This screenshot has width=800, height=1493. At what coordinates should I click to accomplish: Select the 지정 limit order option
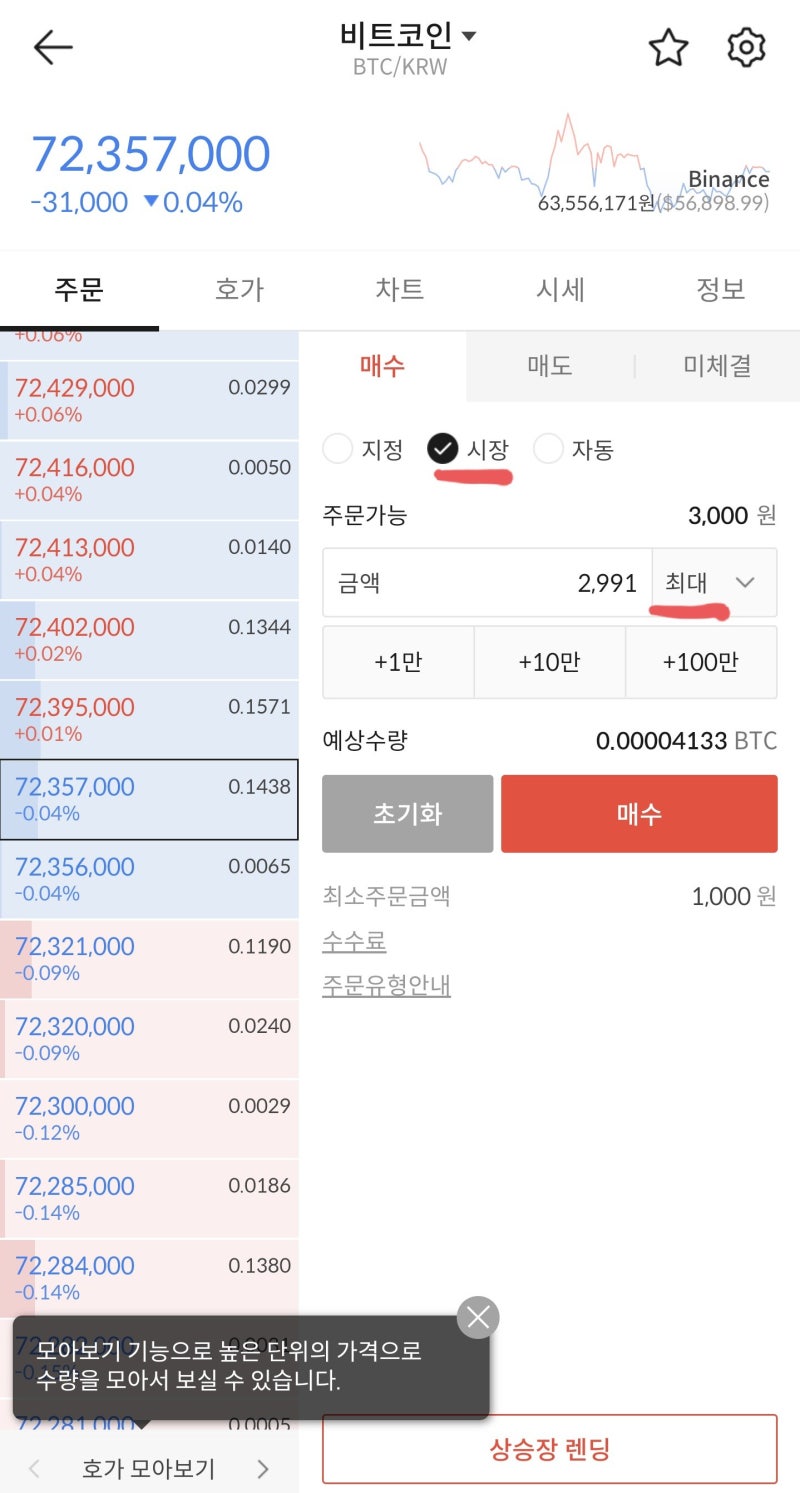(363, 449)
